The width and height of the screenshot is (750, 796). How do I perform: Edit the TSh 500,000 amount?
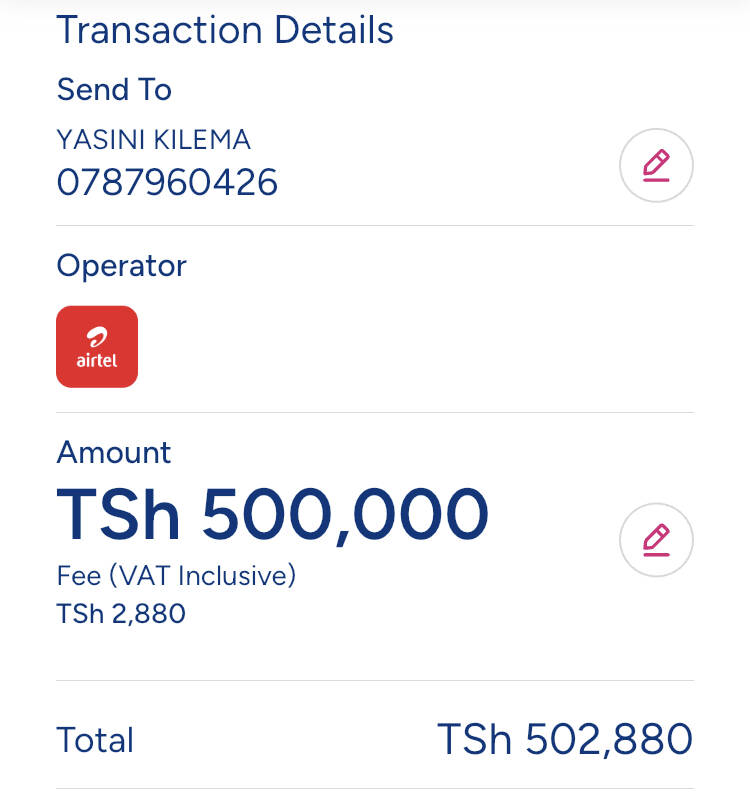656,540
